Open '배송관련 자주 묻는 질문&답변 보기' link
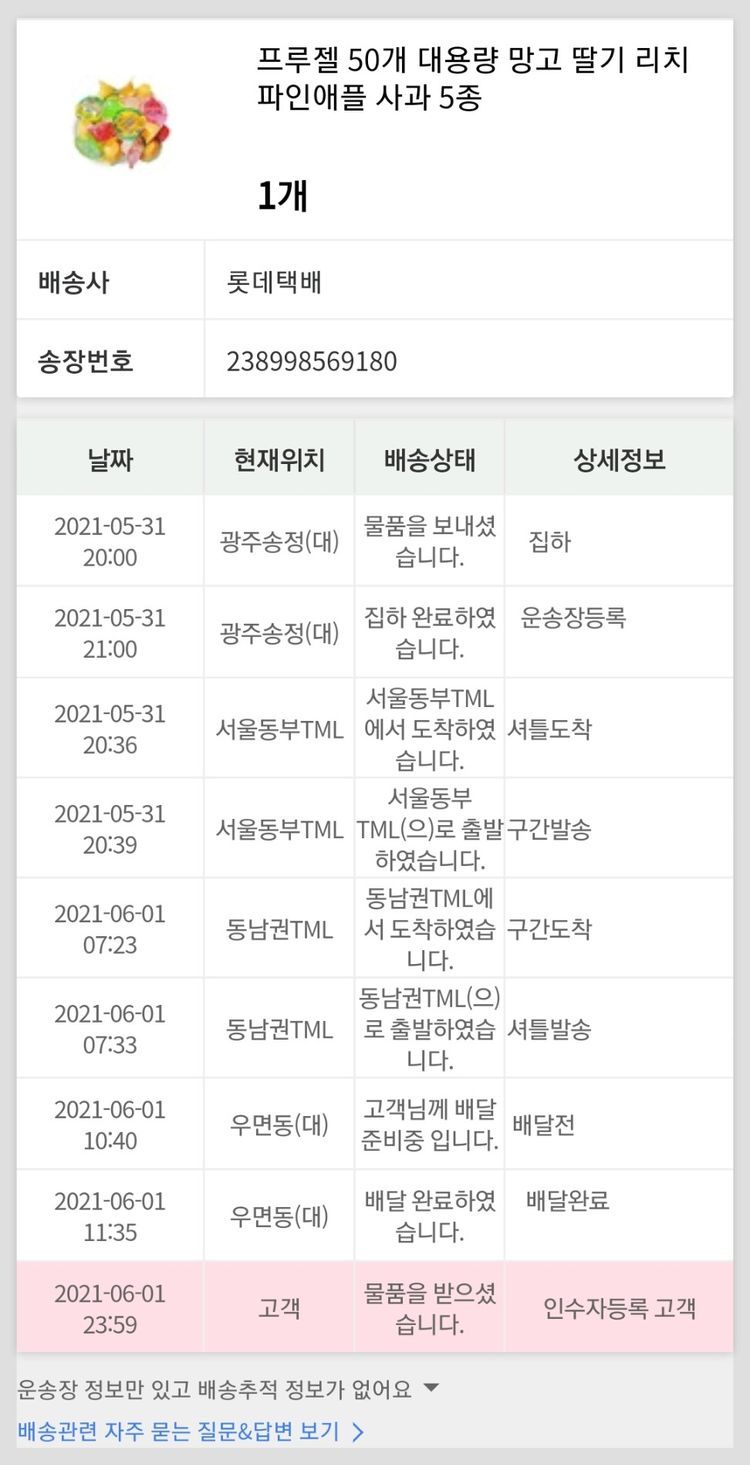750x1465 pixels. coord(190,1431)
